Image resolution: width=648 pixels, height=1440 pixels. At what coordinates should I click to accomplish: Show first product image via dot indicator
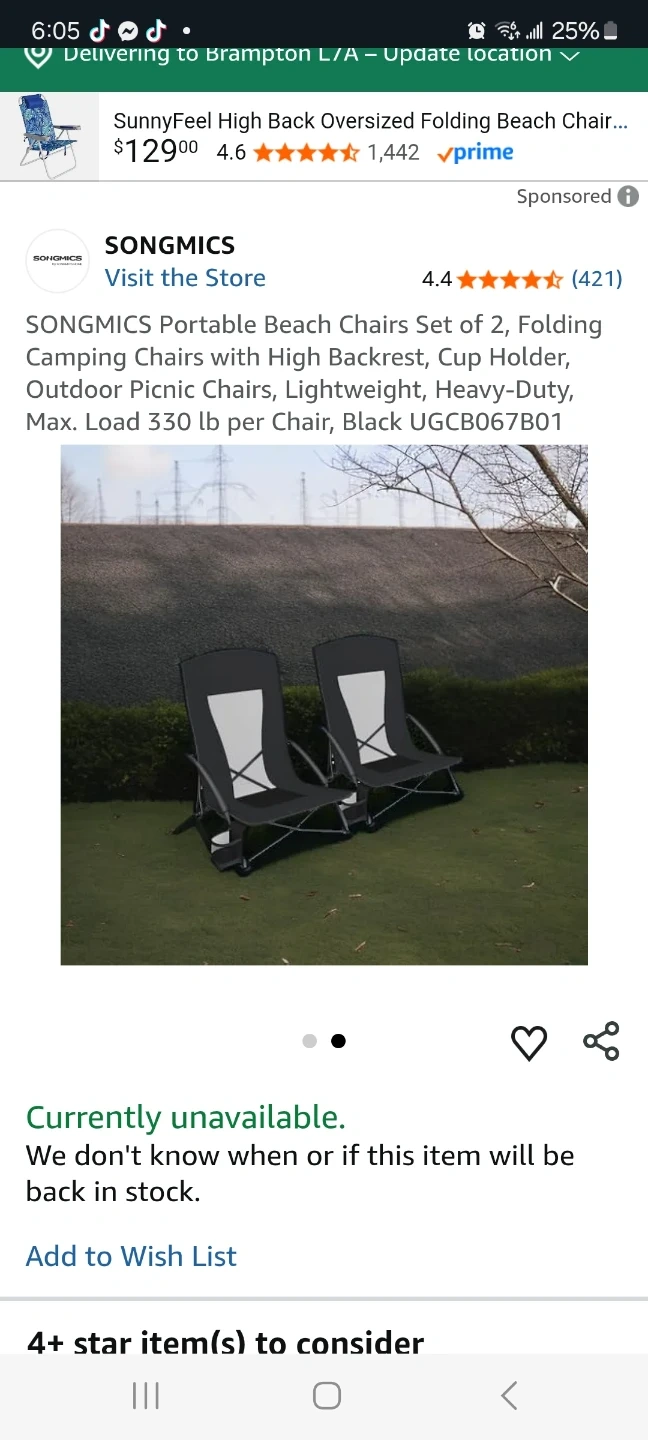(x=310, y=1041)
